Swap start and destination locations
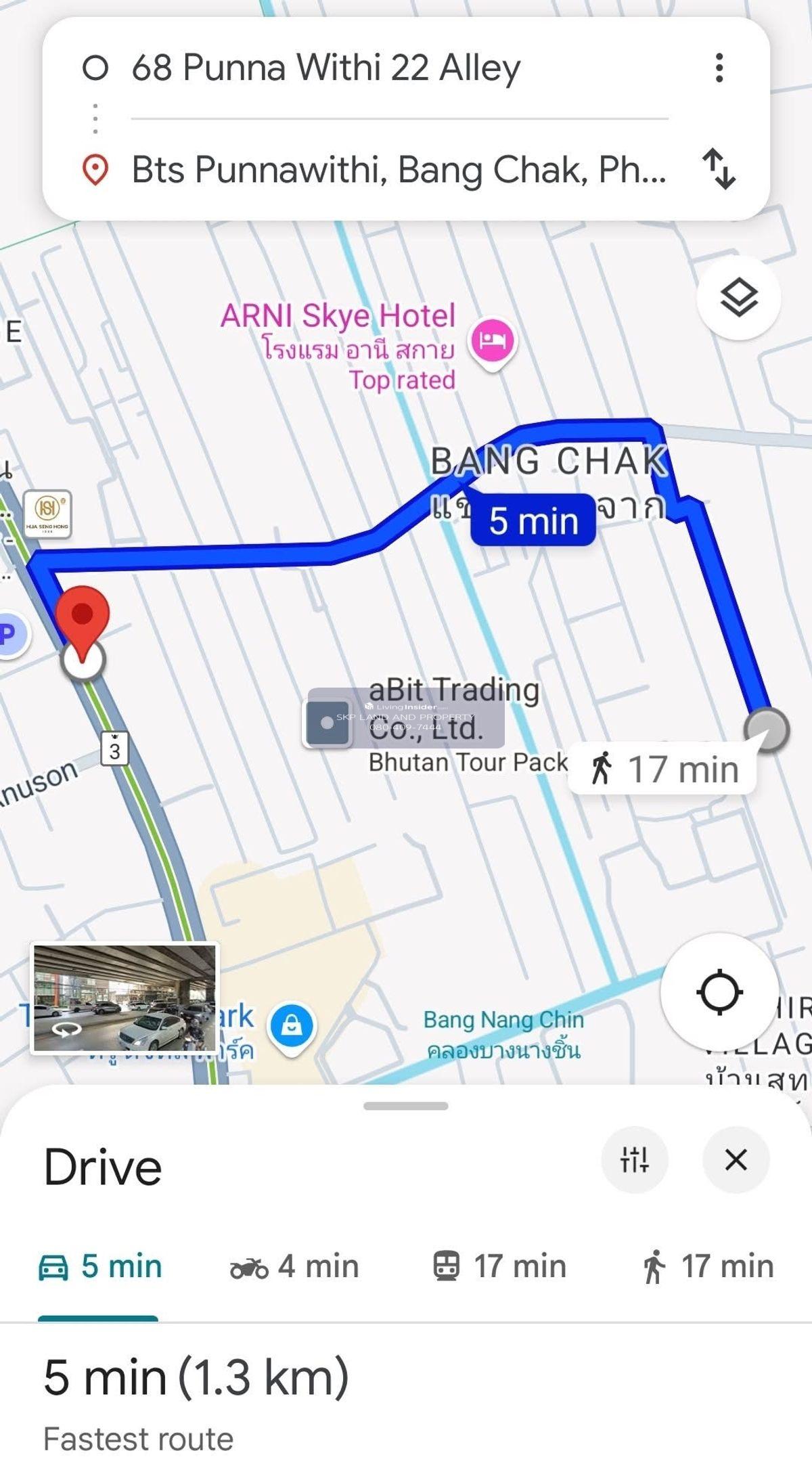Viewport: 812px width, 1474px height. [719, 169]
